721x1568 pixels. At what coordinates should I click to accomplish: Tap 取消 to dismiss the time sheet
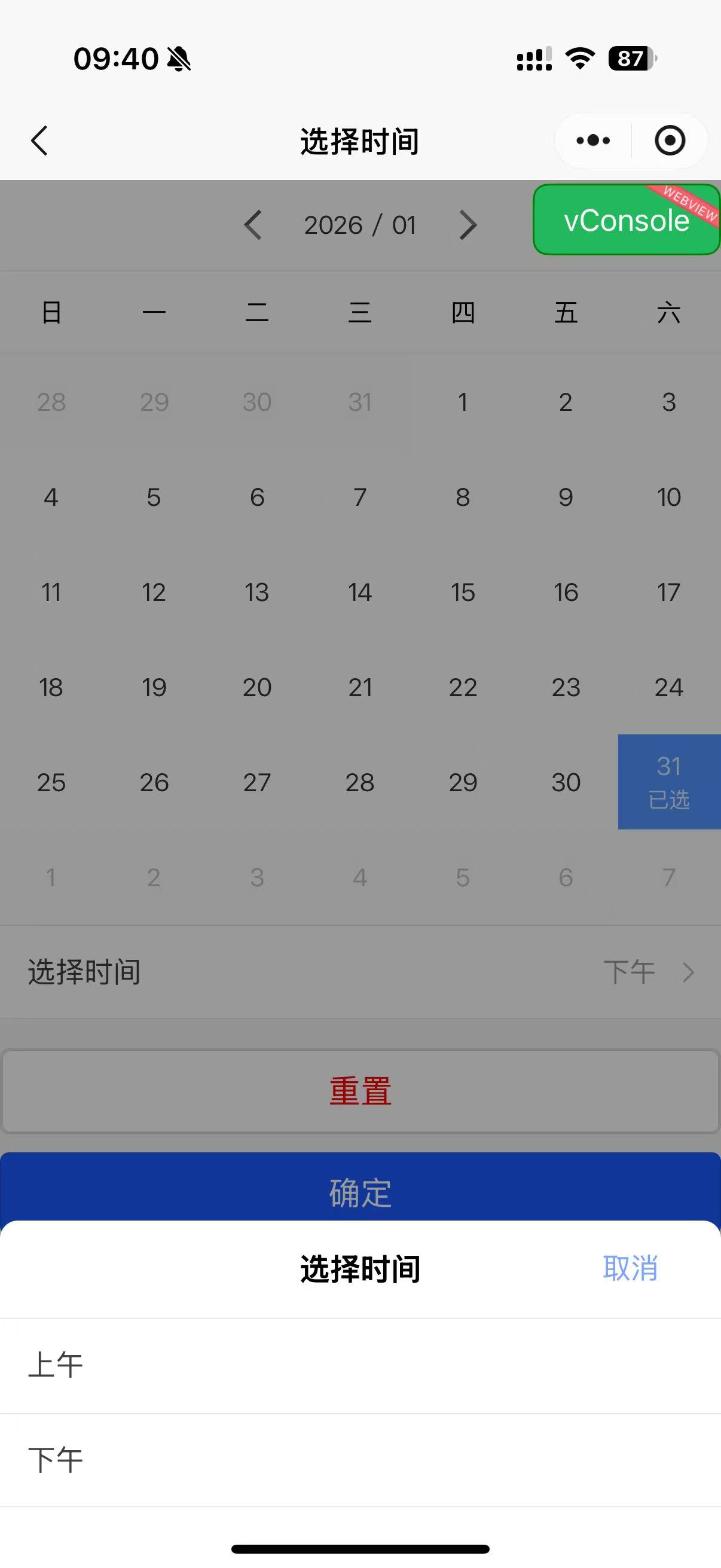(630, 1268)
